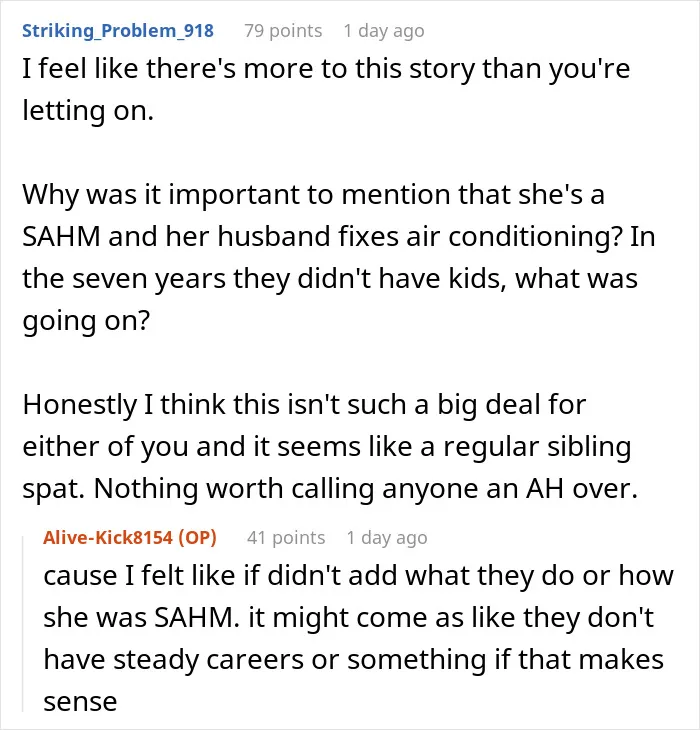Open Striking_Problem_918's profile
Viewport: 700px width, 730px height.
118,31
